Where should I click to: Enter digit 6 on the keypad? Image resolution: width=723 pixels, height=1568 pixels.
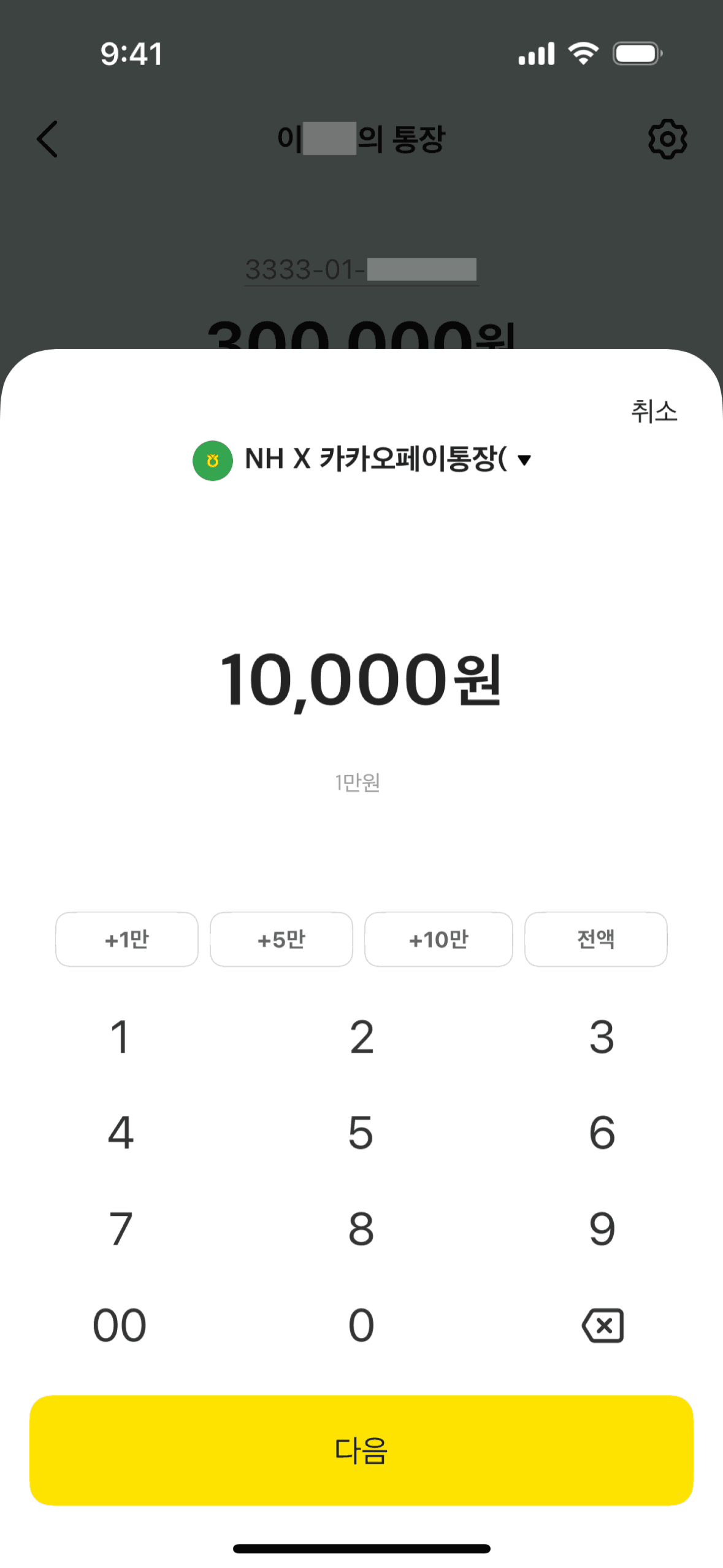pos(602,1132)
